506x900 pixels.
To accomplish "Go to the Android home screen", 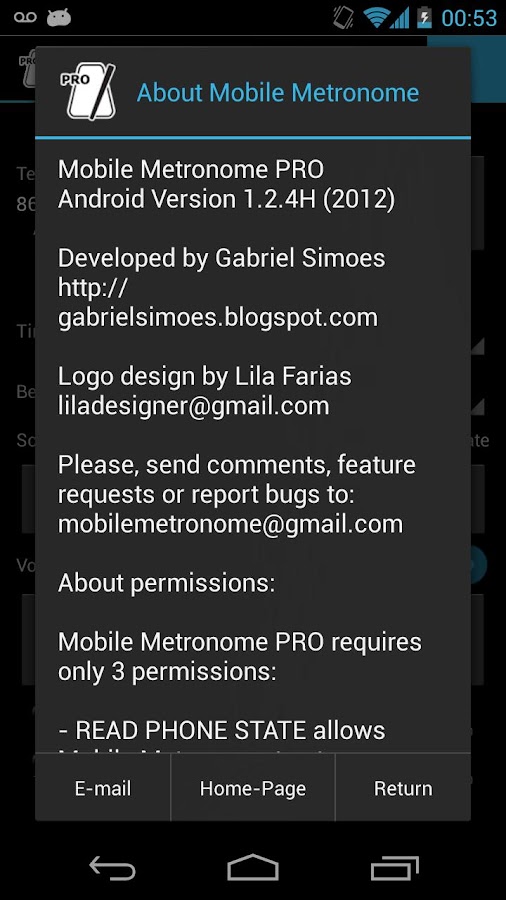I will pyautogui.click(x=252, y=867).
